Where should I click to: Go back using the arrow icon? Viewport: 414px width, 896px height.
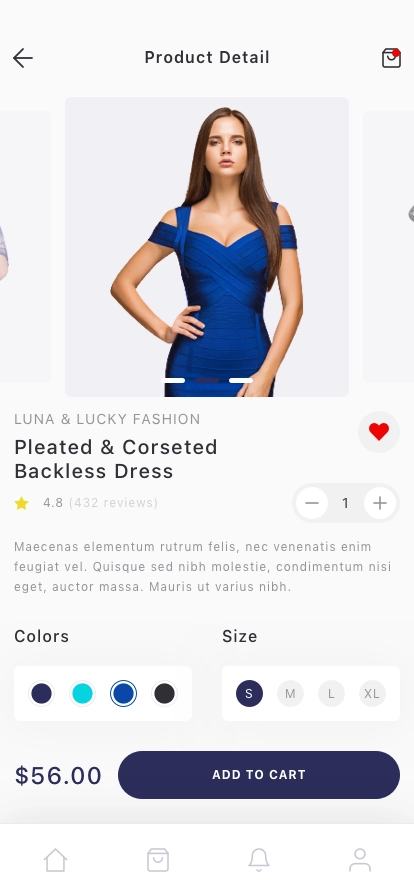pos(23,58)
